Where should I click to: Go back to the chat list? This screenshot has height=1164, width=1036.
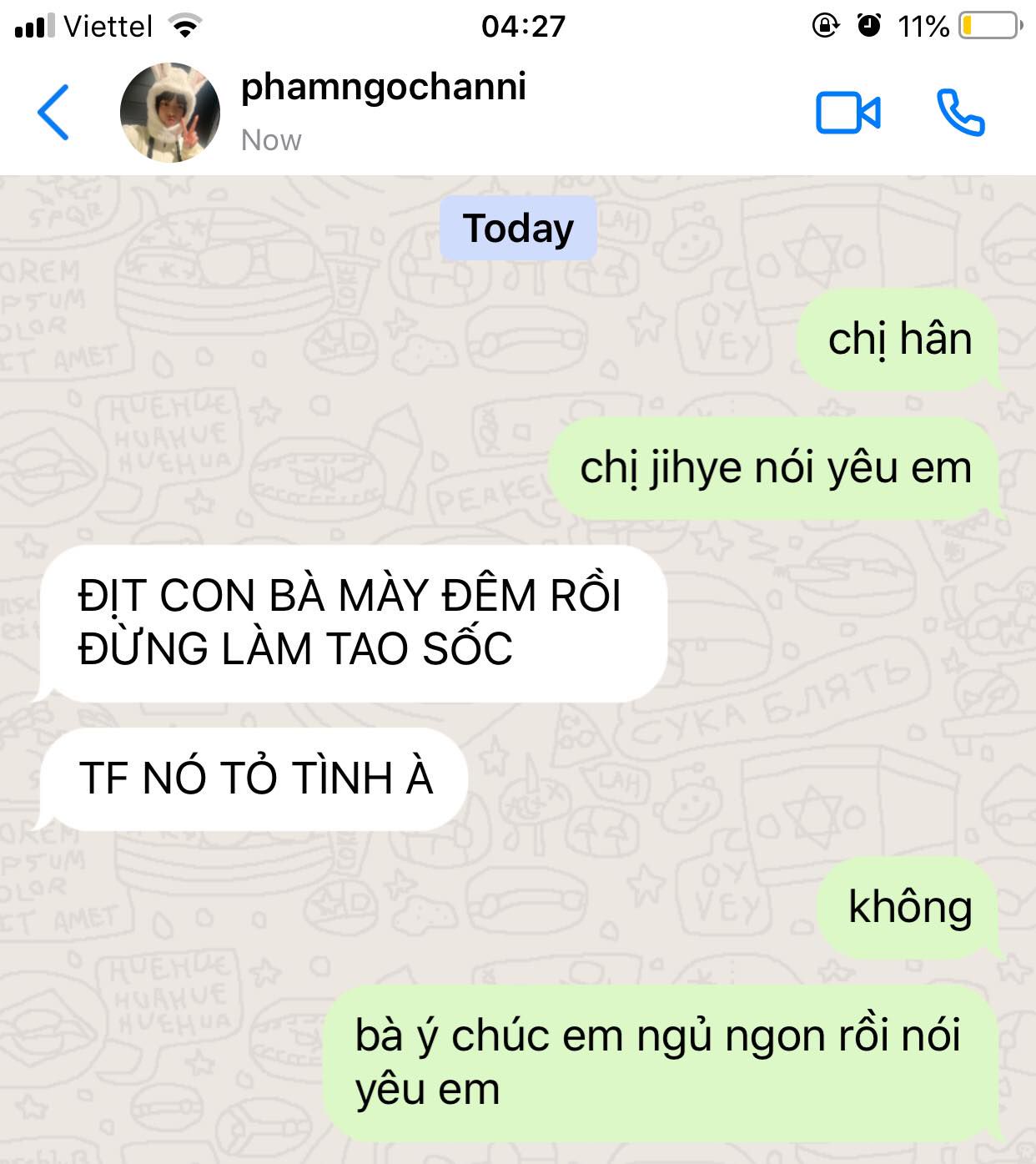pos(53,113)
